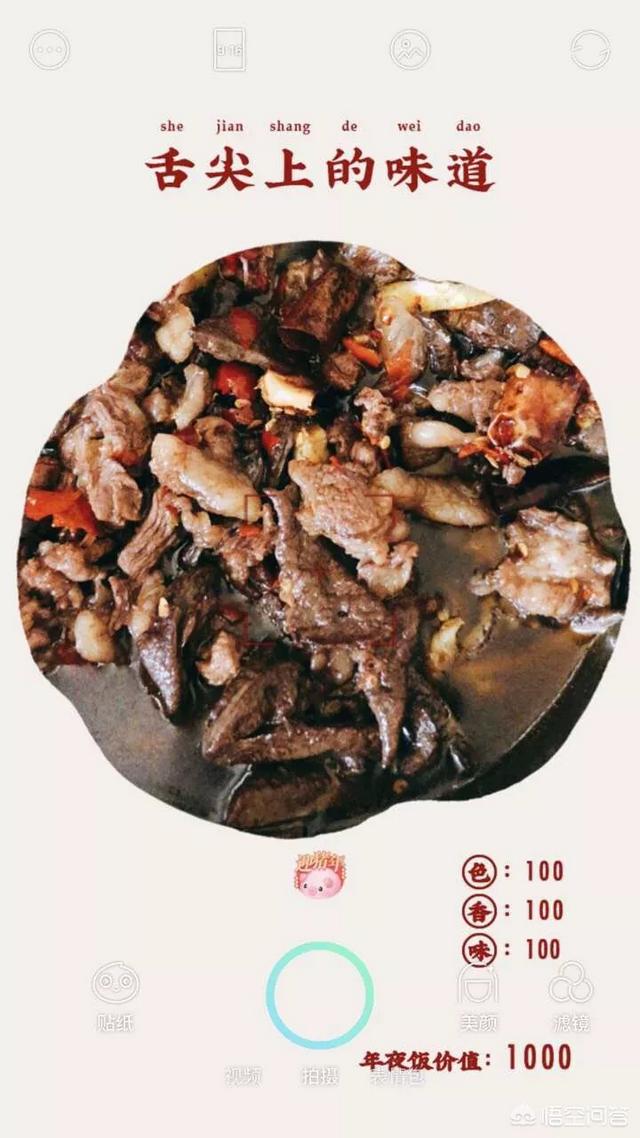Tap the round shutter button
The image size is (640, 1138).
point(320,995)
